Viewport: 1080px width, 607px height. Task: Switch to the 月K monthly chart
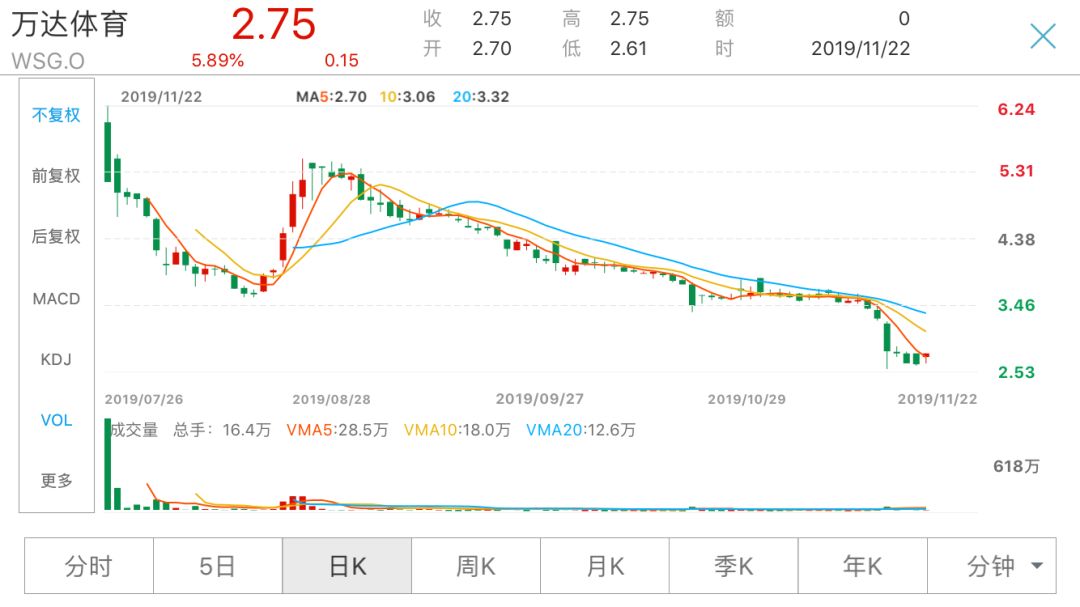pos(605,567)
